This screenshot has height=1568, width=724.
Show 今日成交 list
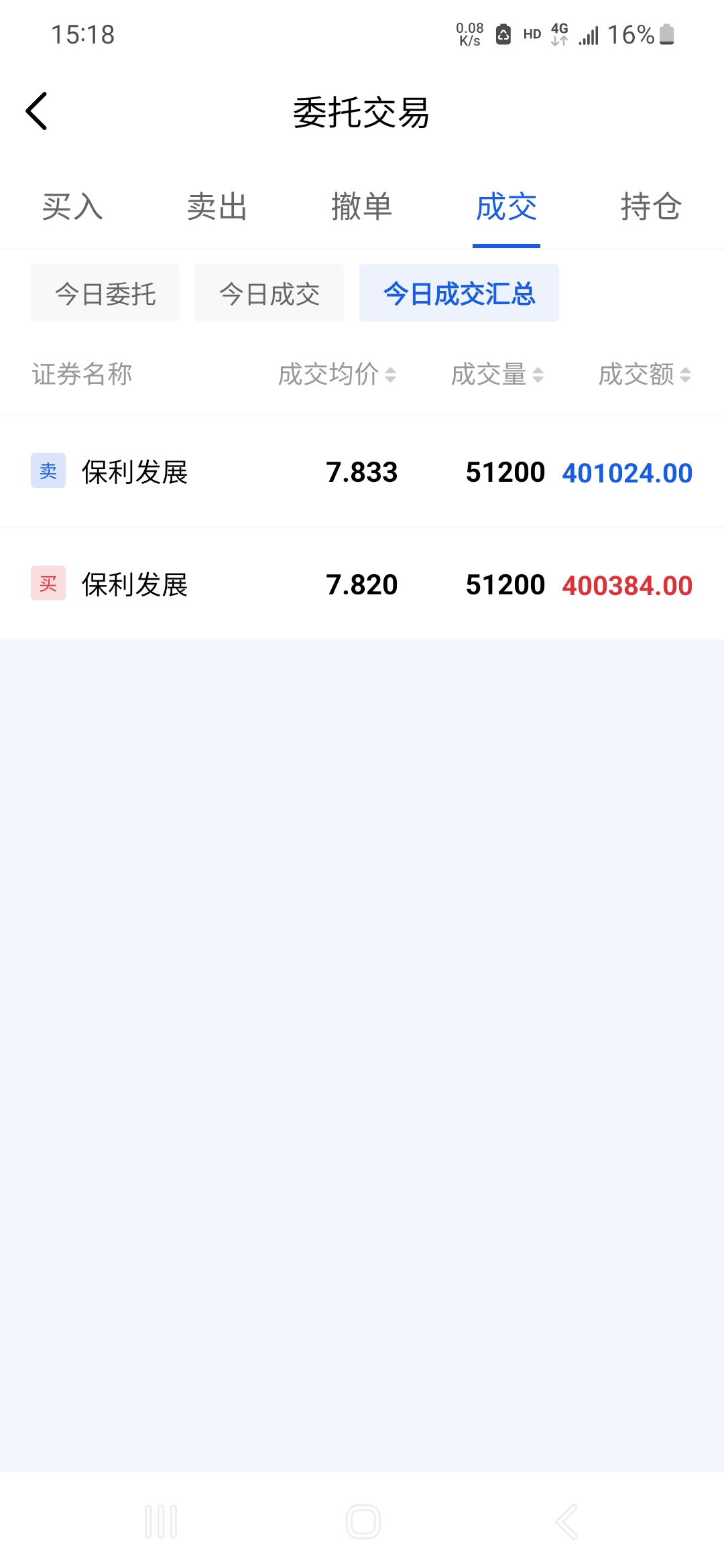pyautogui.click(x=269, y=293)
